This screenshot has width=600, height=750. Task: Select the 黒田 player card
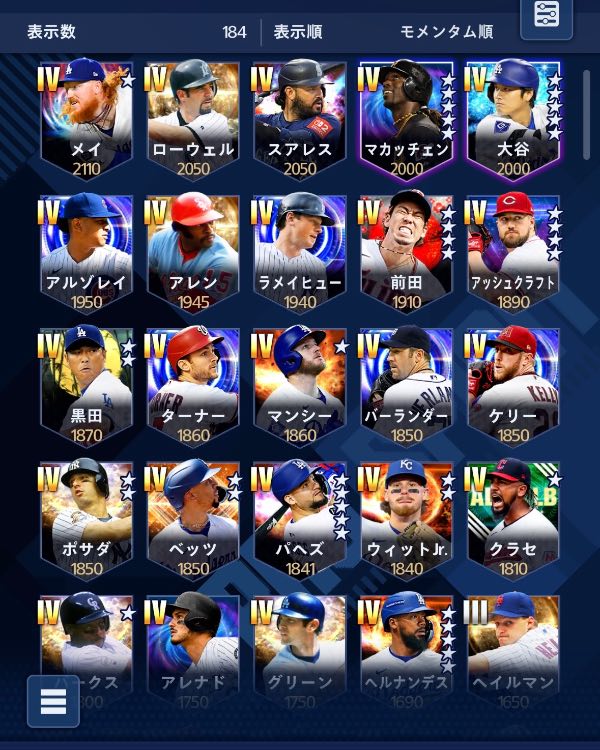pyautogui.click(x=87, y=385)
